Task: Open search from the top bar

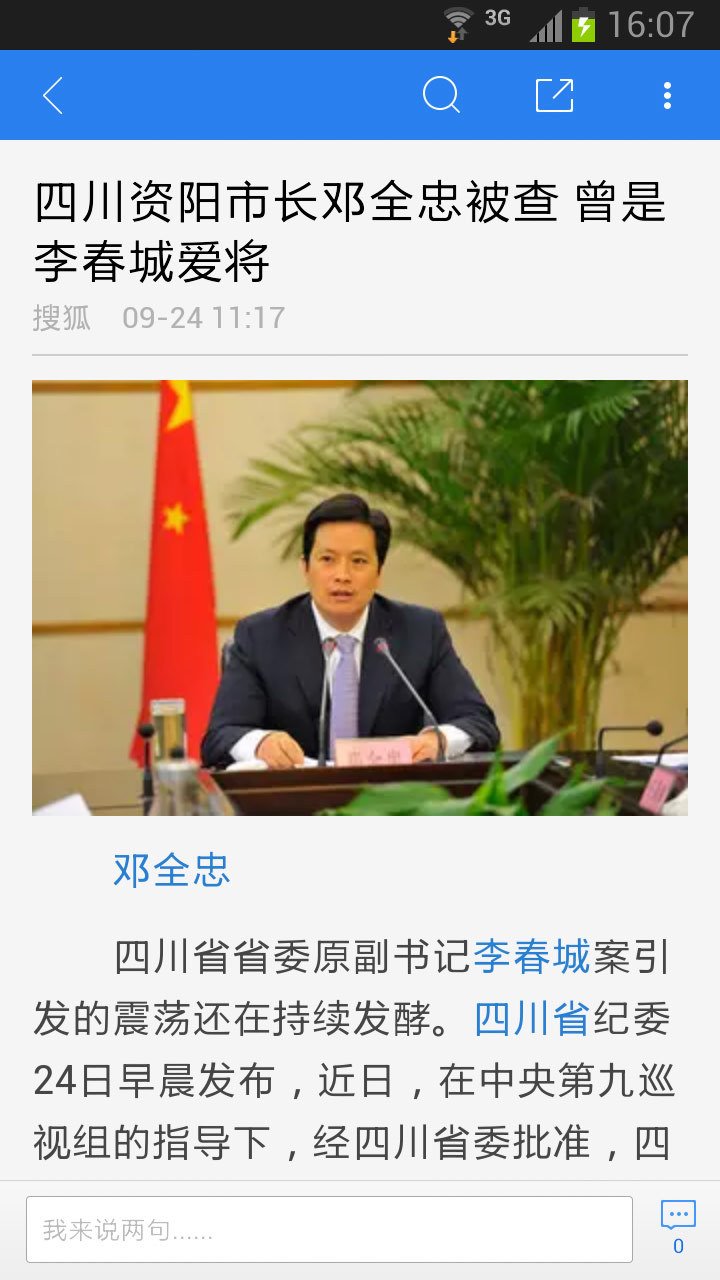Action: (x=441, y=96)
